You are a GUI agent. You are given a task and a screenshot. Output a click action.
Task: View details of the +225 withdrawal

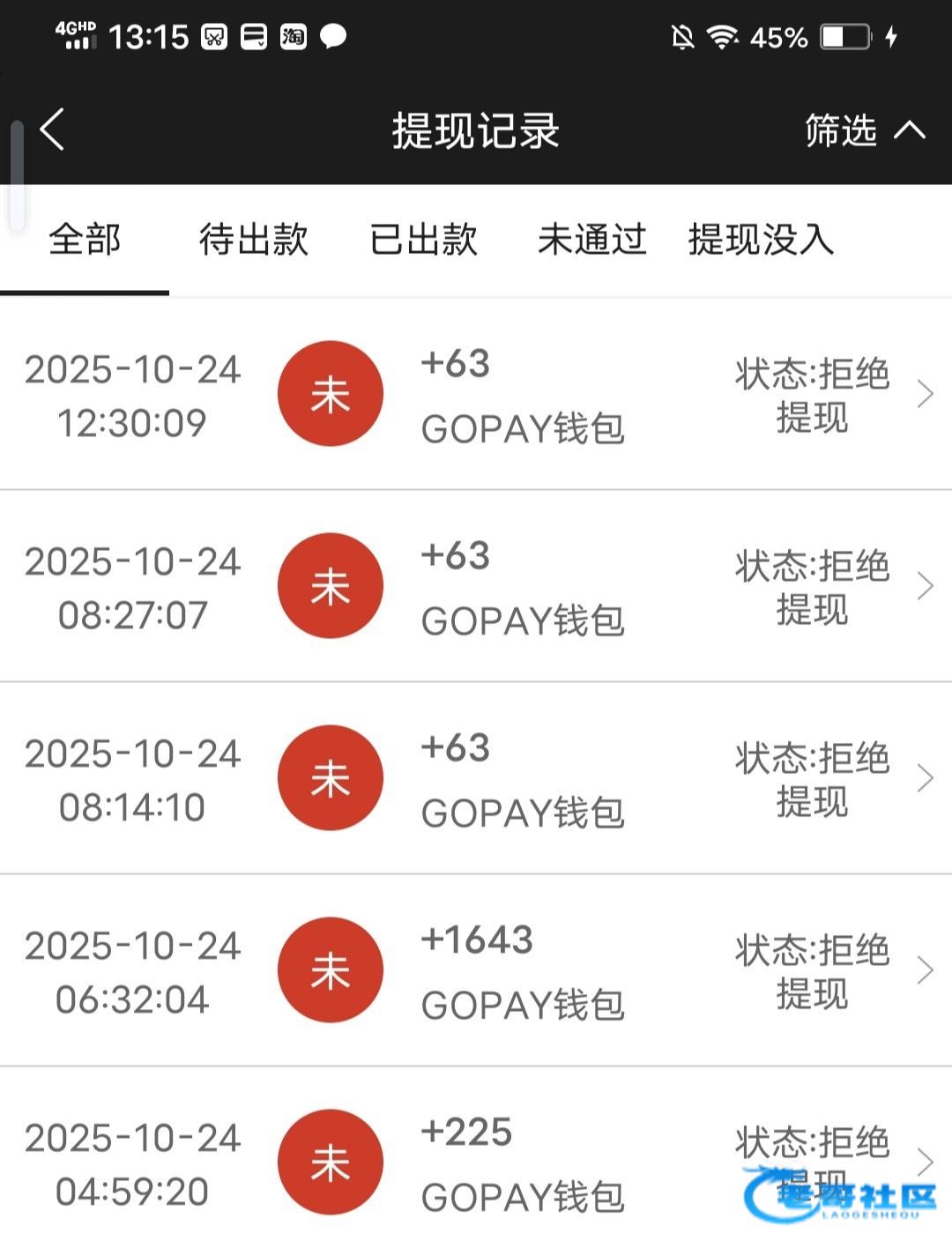[476, 1163]
